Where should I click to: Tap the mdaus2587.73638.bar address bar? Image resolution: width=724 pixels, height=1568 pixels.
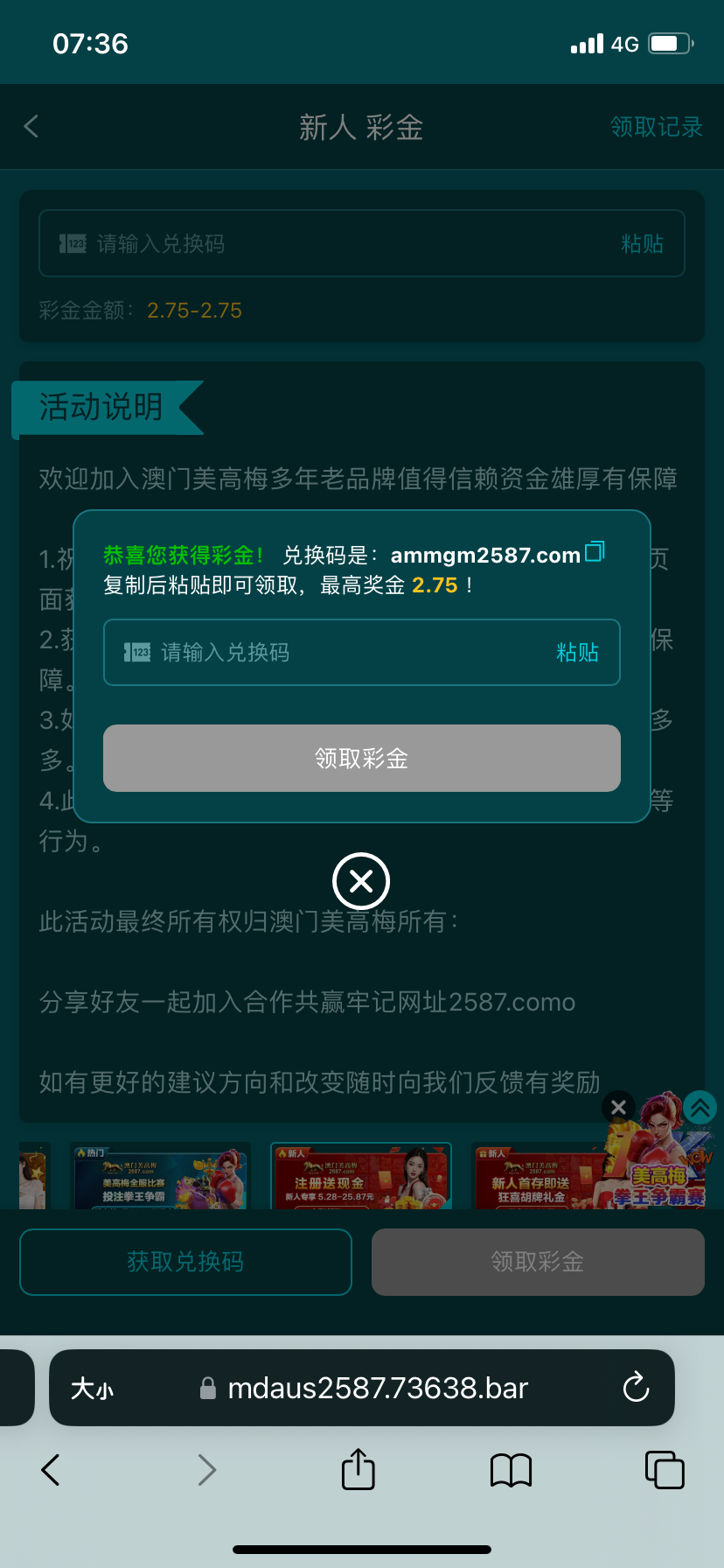click(376, 1389)
